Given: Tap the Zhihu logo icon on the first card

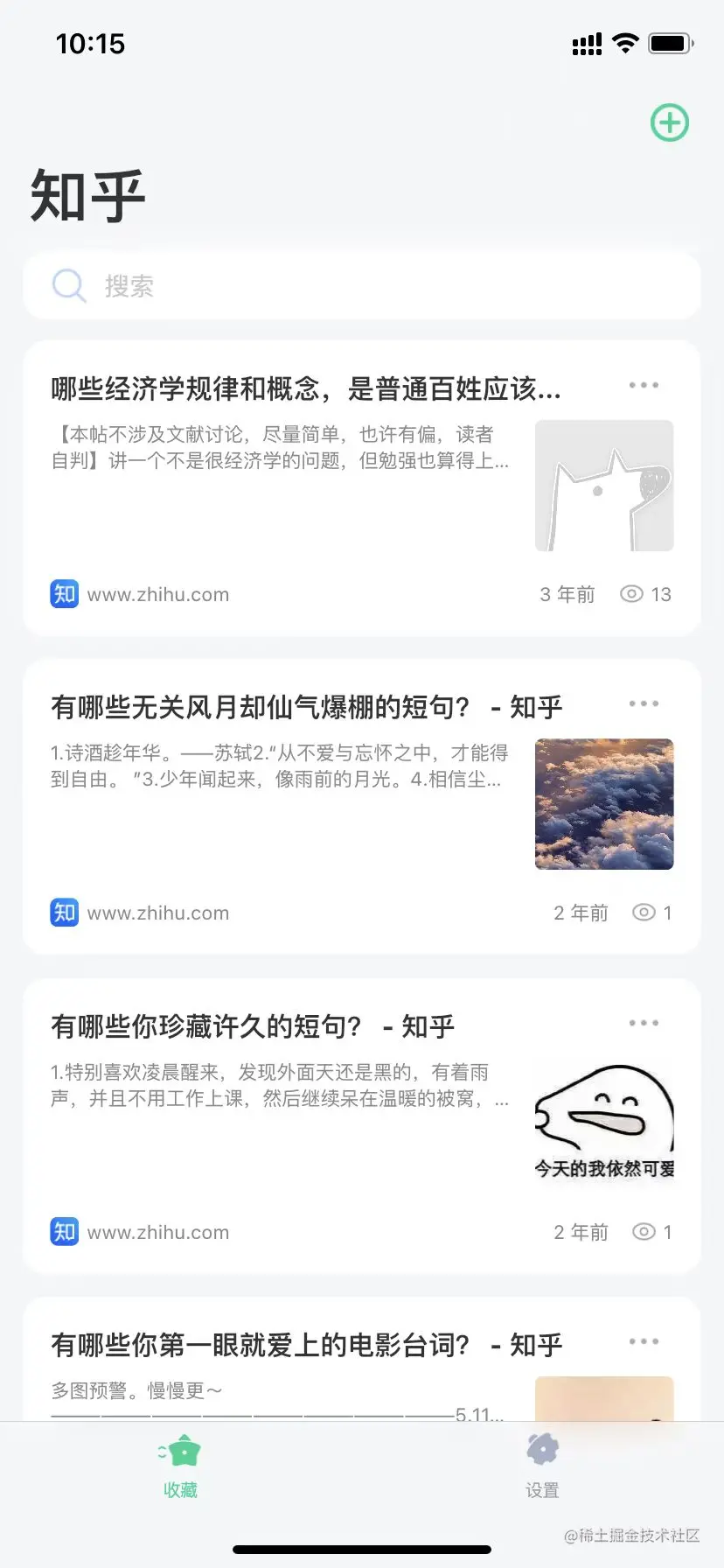Looking at the screenshot, I should pyautogui.click(x=63, y=594).
